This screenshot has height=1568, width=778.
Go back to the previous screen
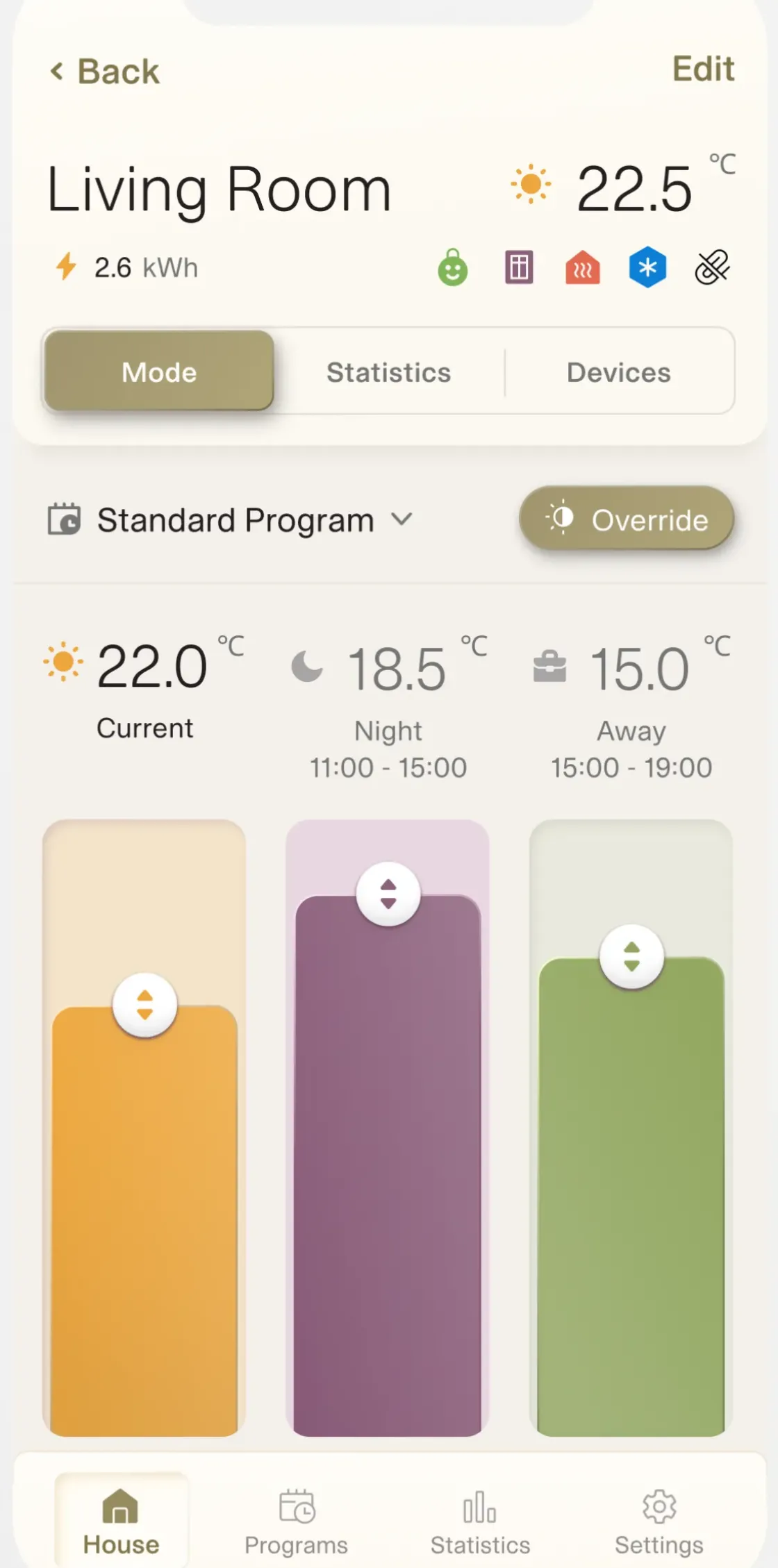105,72
